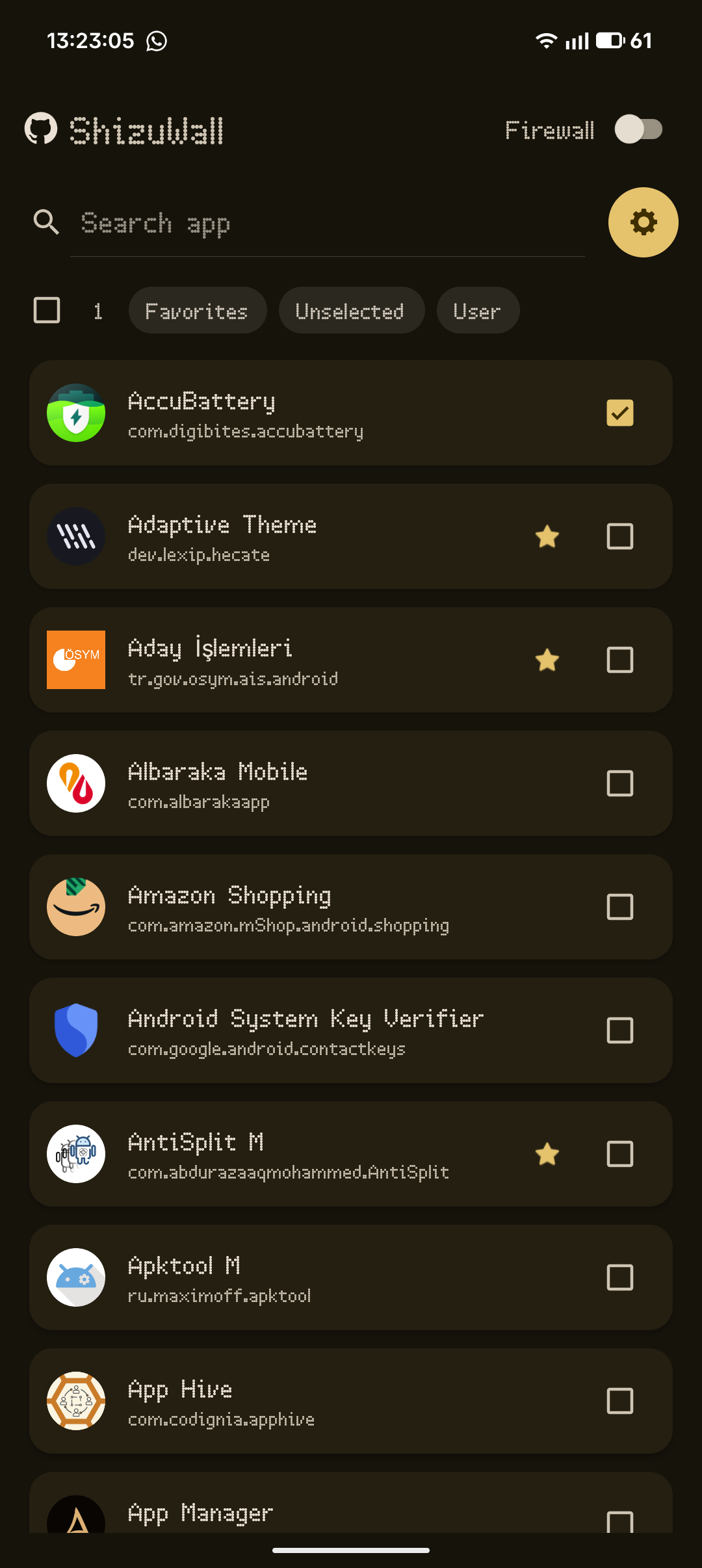Select the ÖSYM Aday İşlemleri app icon

coord(76,659)
